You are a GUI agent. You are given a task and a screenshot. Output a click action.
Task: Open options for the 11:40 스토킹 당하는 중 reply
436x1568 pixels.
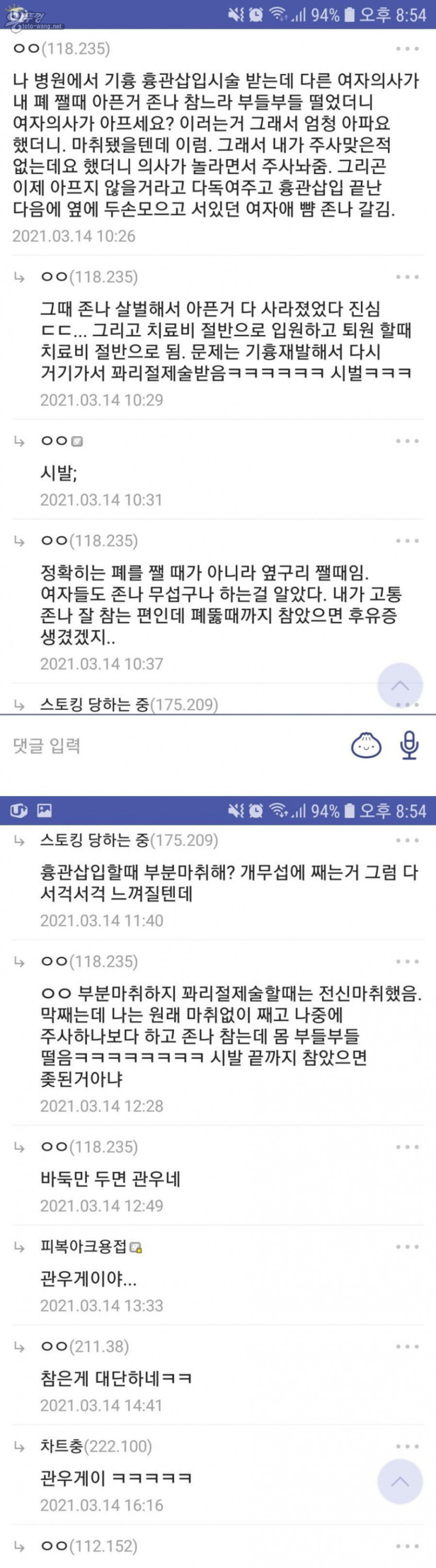pos(407,840)
